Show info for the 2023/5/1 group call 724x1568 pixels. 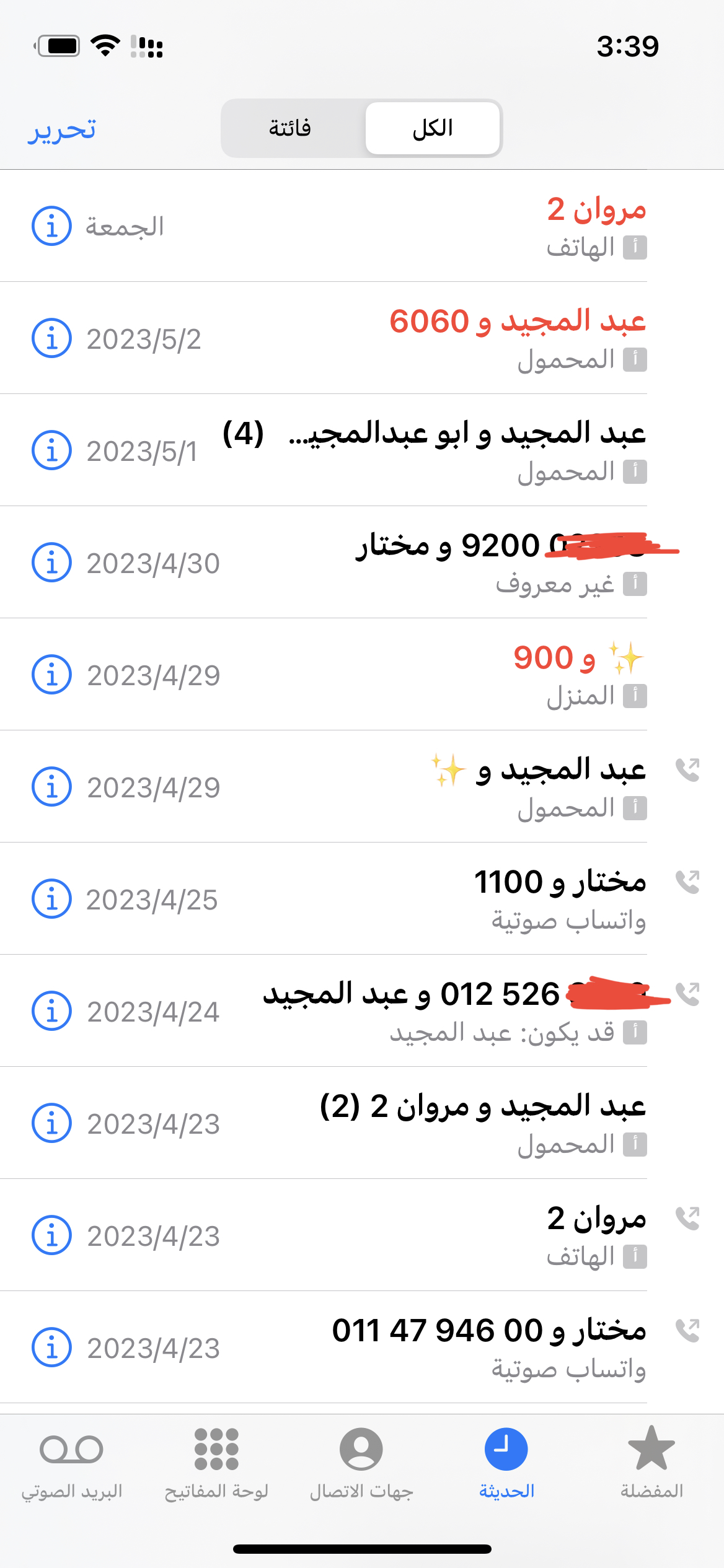(x=51, y=450)
